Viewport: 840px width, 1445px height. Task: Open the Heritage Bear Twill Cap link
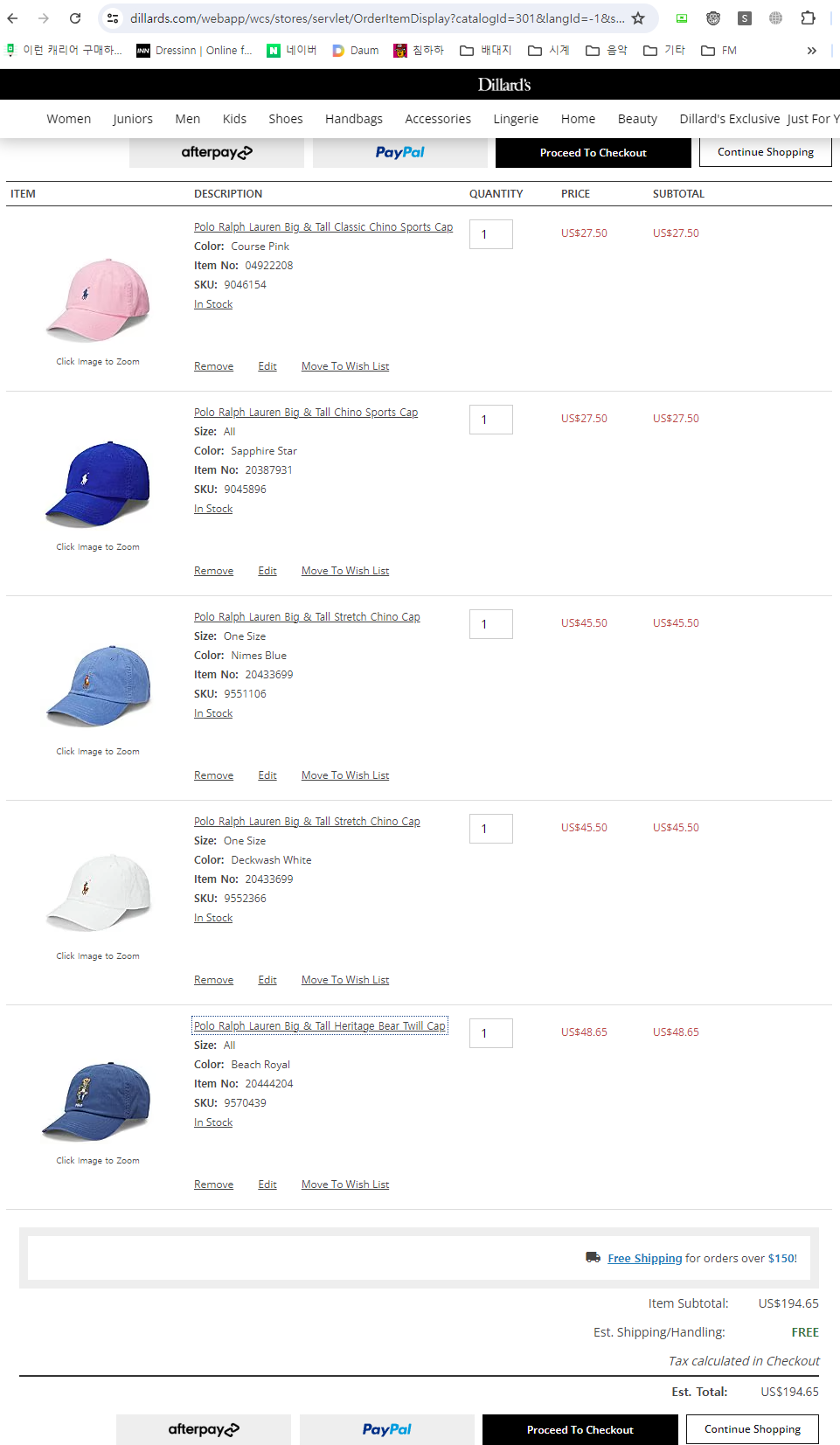click(319, 1026)
